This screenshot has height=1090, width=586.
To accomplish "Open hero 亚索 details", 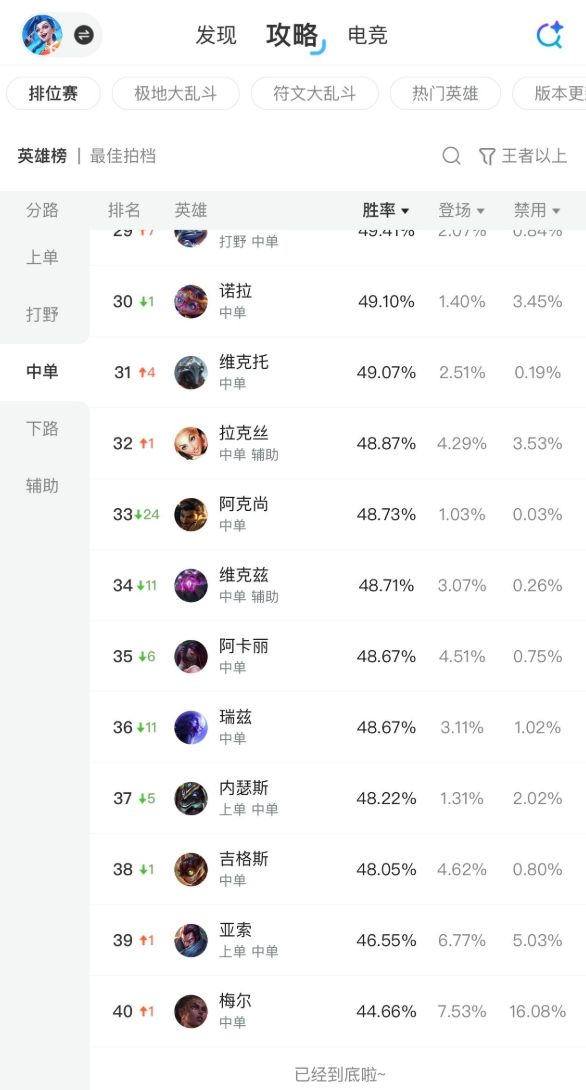I will [x=338, y=940].
